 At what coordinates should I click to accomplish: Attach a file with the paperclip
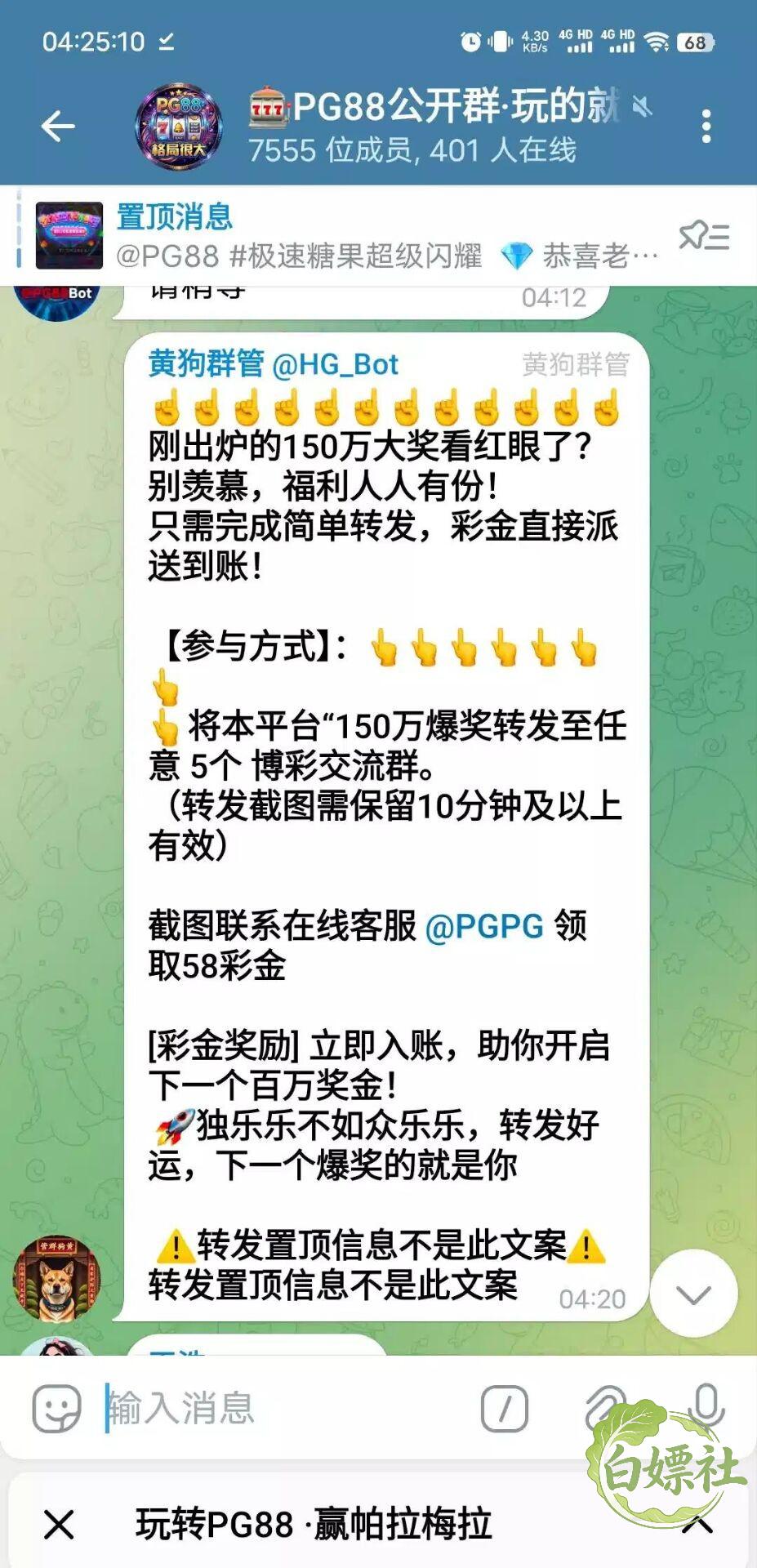coord(606,1409)
